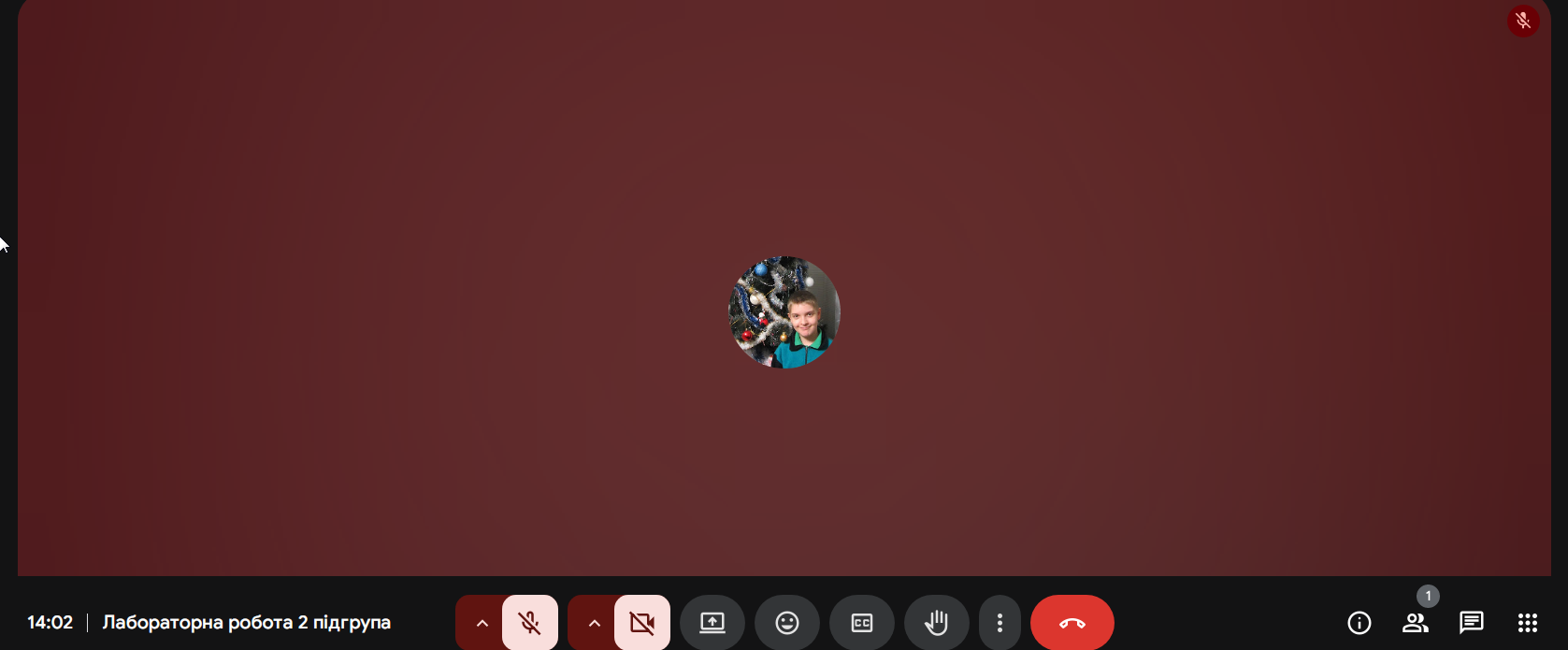Expand video settings chevron
This screenshot has width=1568, height=650.
tap(594, 623)
